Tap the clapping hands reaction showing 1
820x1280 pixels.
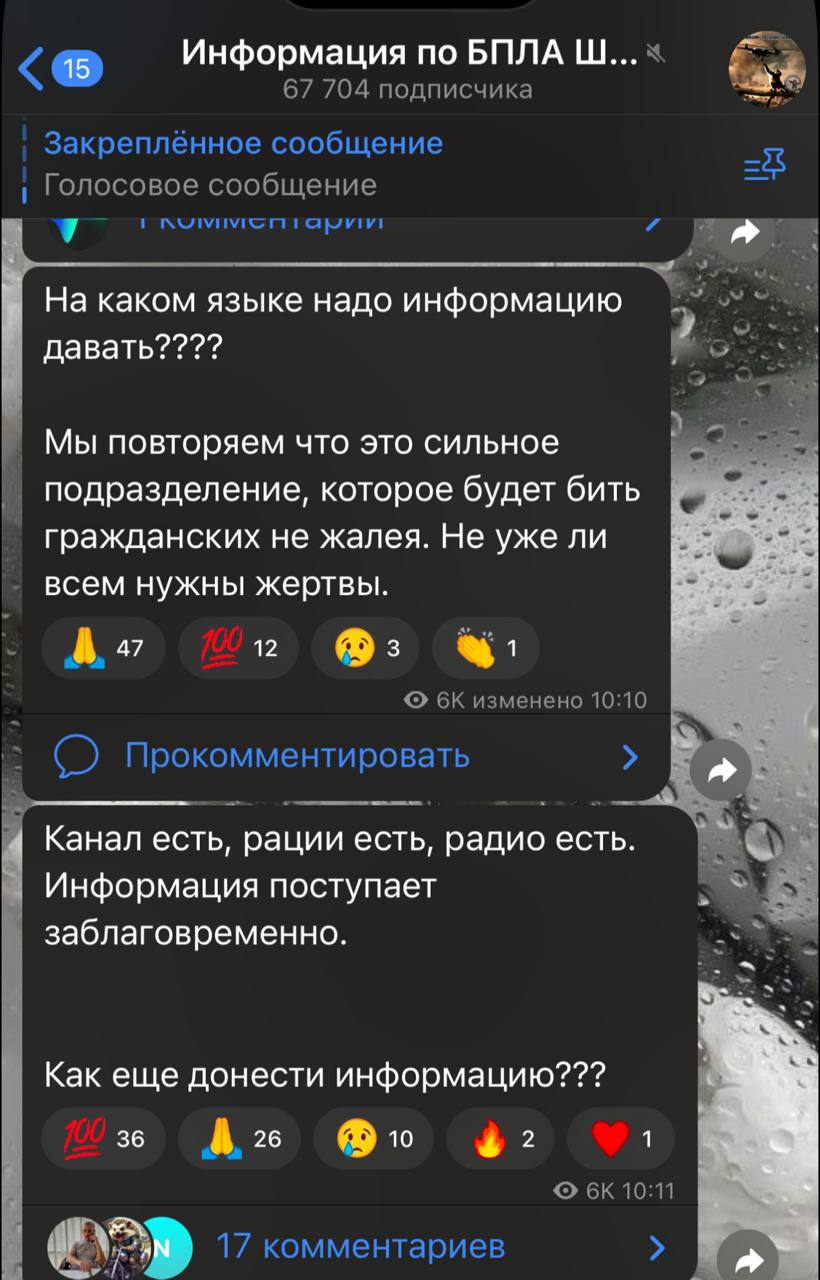point(485,648)
